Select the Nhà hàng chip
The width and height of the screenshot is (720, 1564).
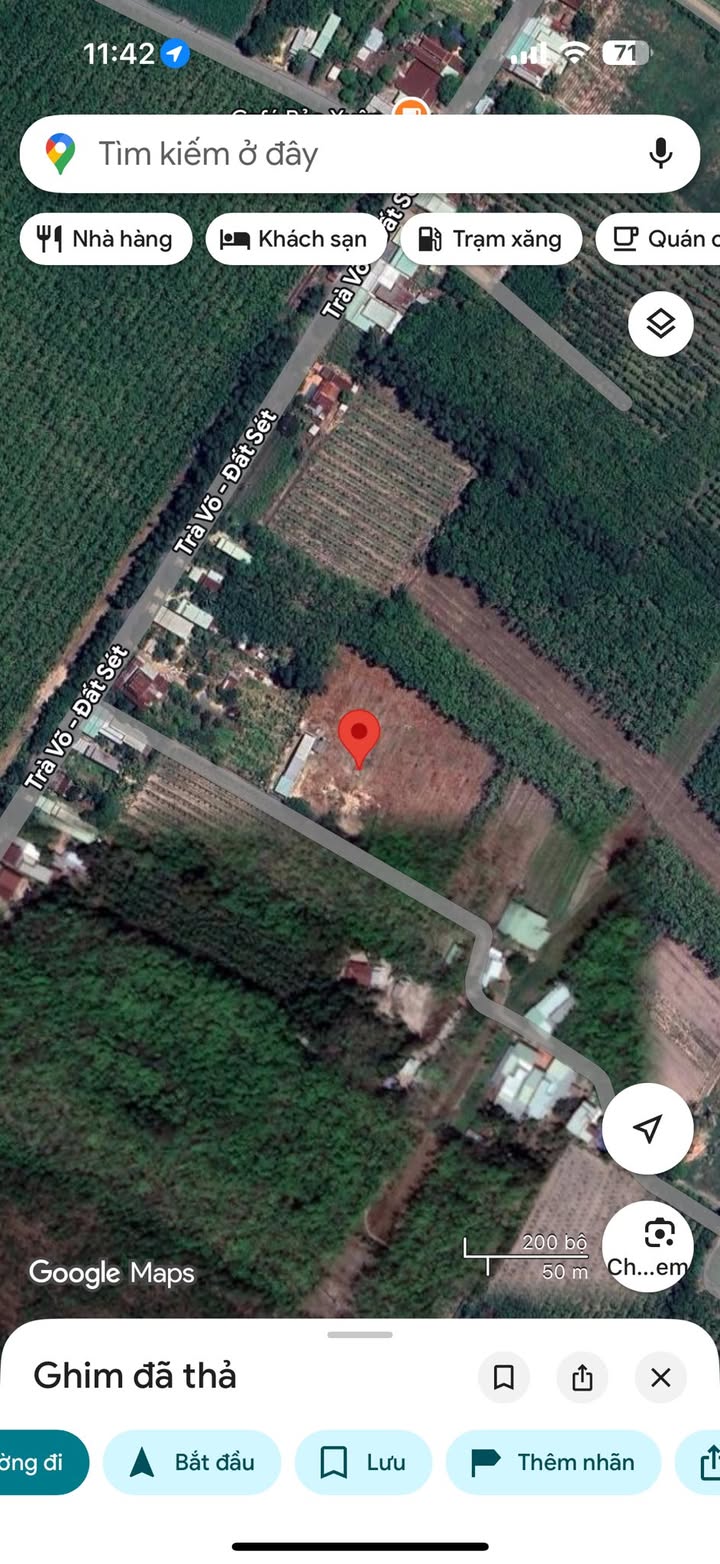pyautogui.click(x=105, y=239)
